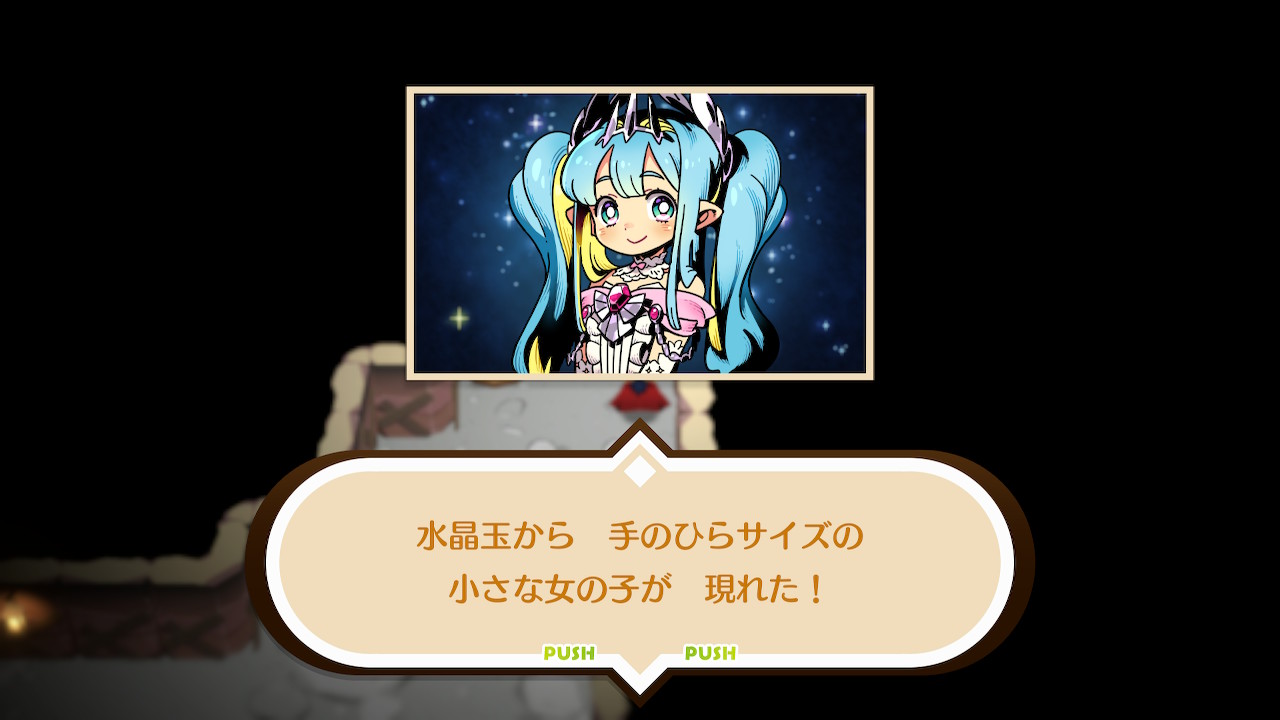Tap the dialogue box to advance the text
The width and height of the screenshot is (1280, 720).
pos(640,563)
